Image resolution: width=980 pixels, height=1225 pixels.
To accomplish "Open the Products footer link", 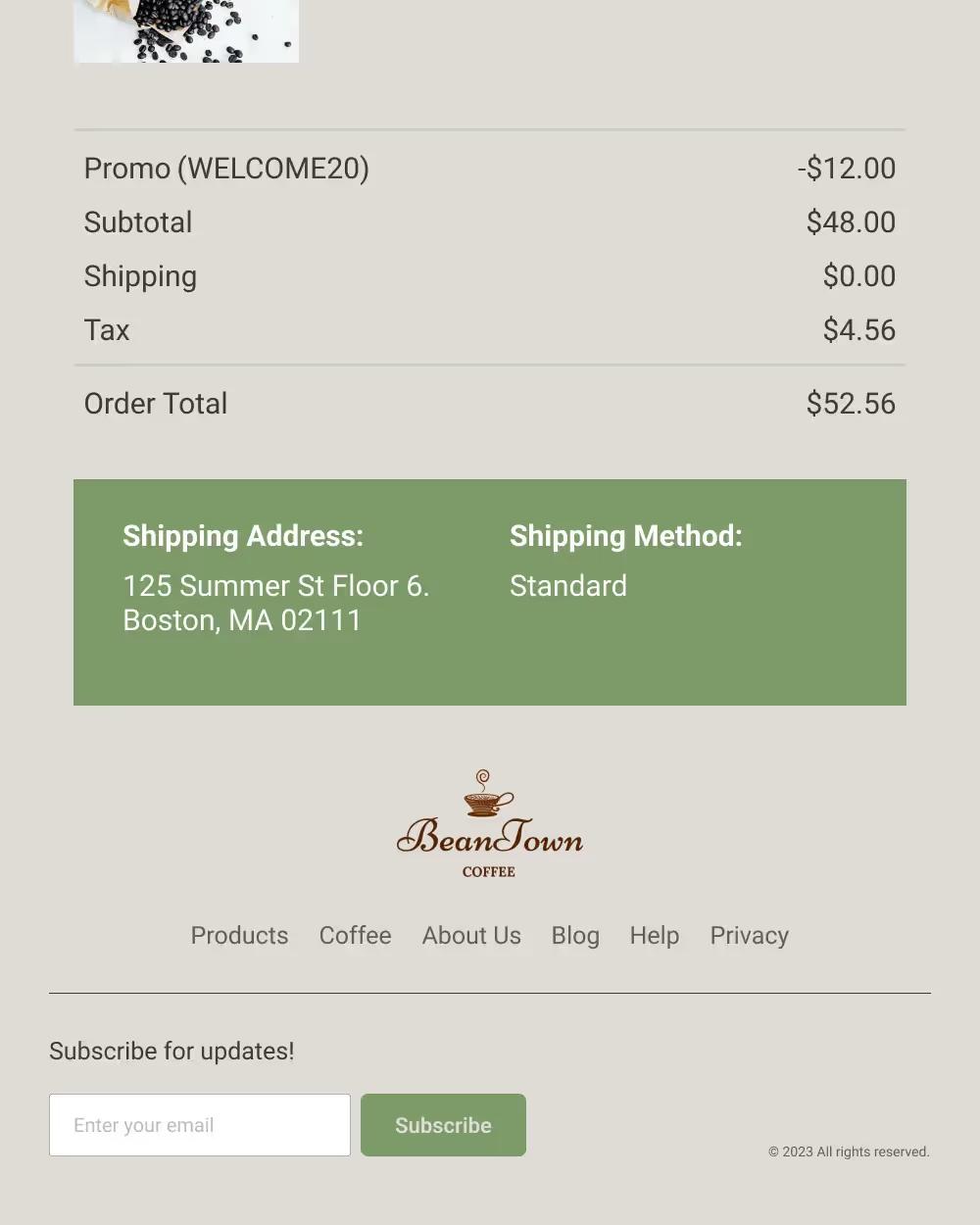I will (239, 936).
